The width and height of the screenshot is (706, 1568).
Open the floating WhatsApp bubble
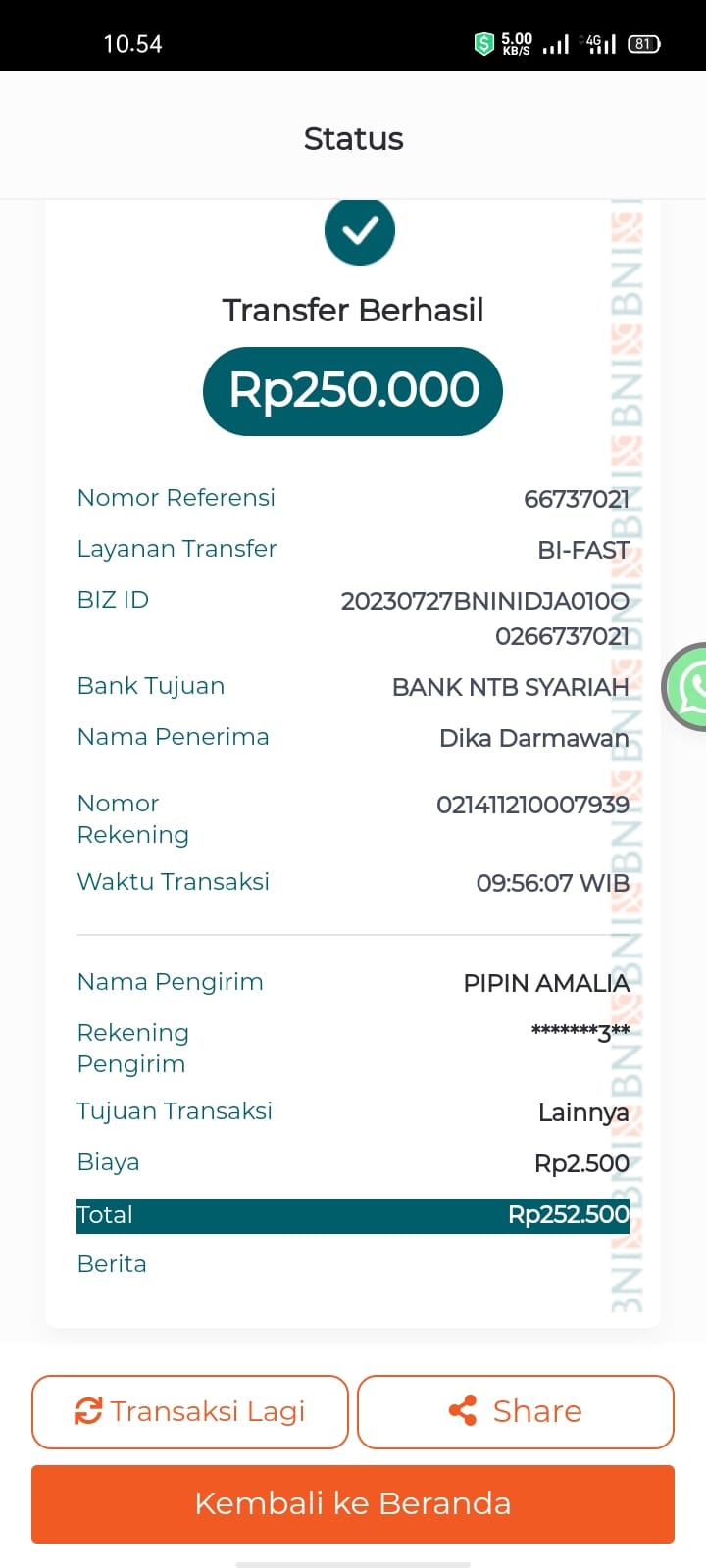[690, 687]
